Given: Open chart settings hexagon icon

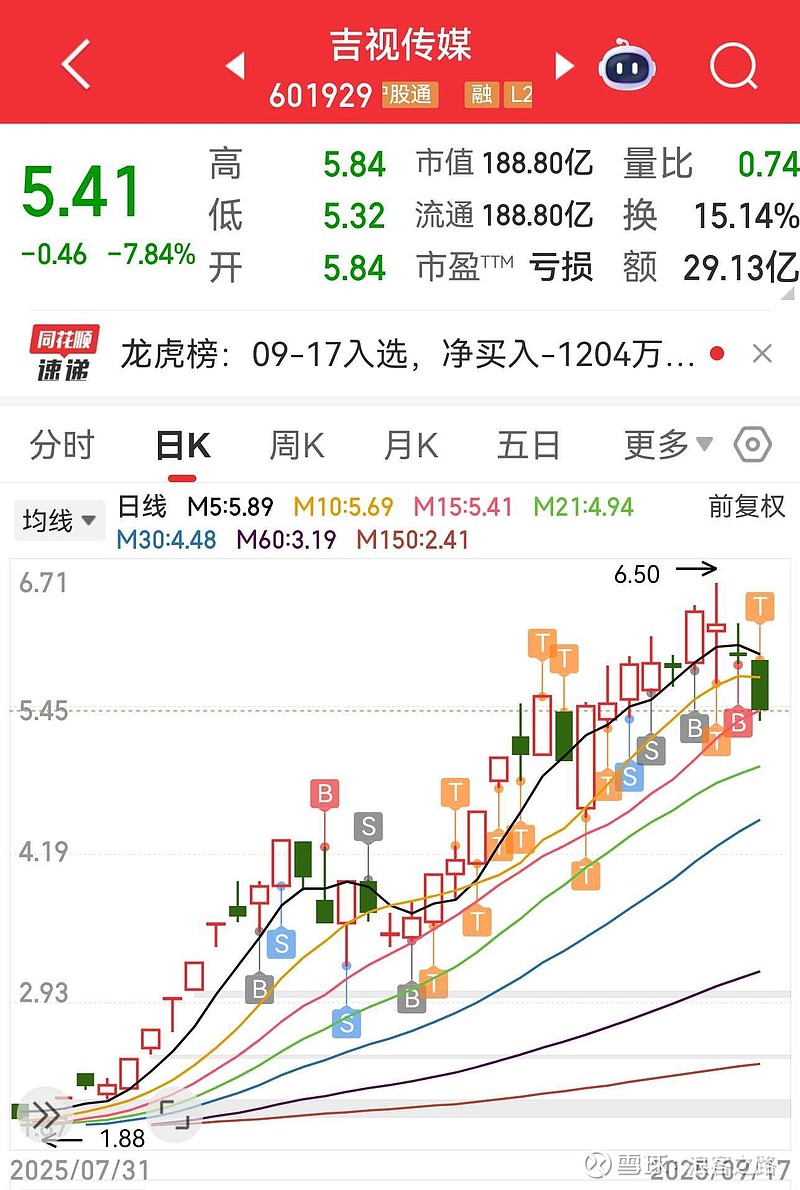Looking at the screenshot, I should 752,445.
